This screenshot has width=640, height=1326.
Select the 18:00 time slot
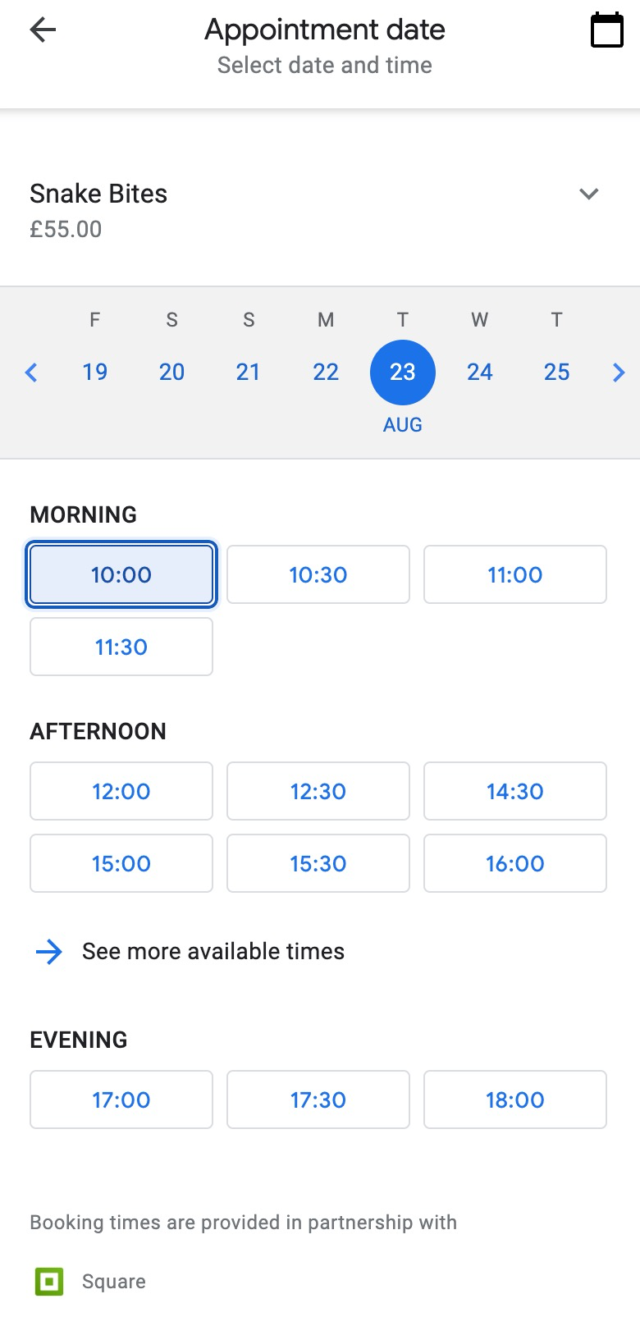(515, 1100)
